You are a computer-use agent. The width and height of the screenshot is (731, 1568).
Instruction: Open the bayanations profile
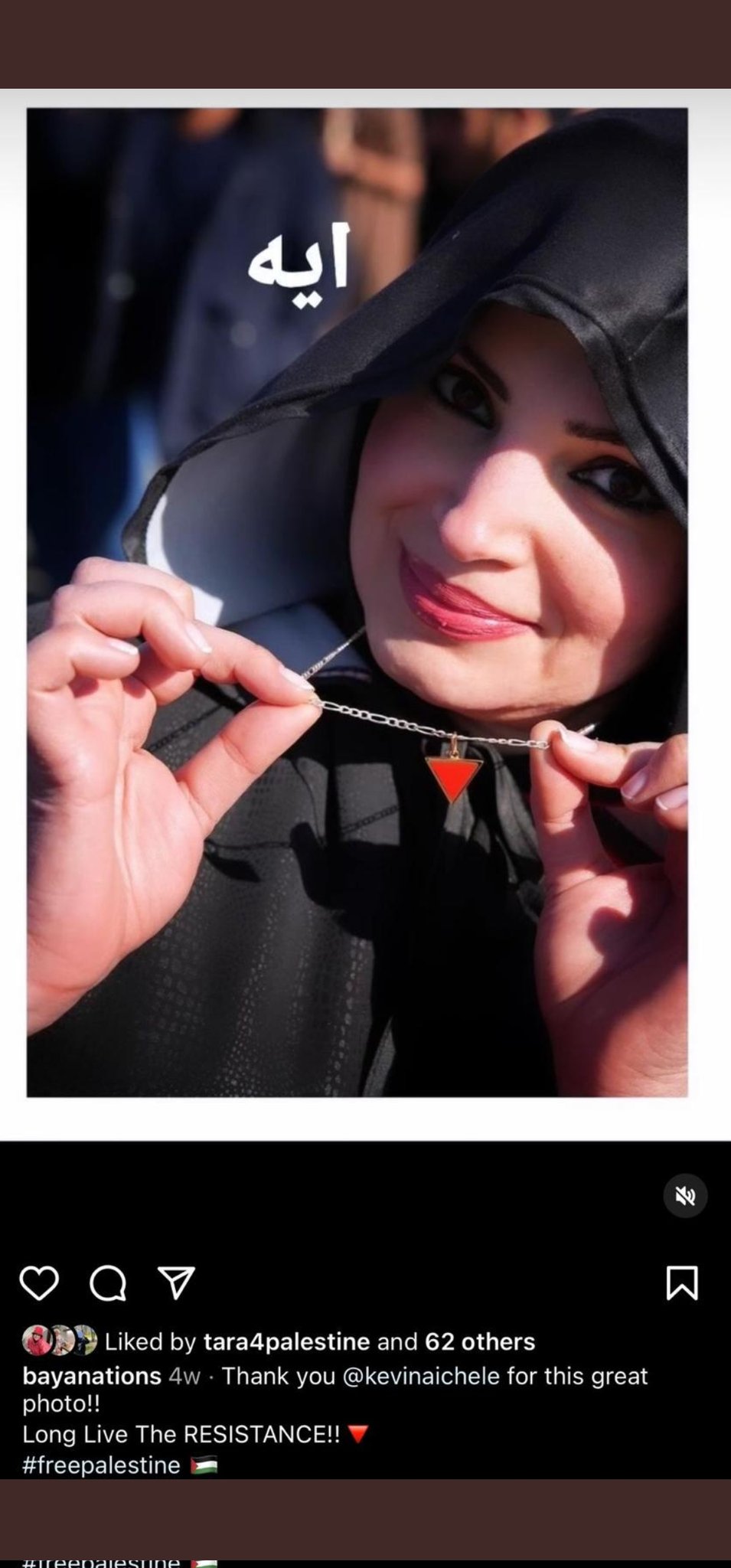pyautogui.click(x=92, y=1376)
